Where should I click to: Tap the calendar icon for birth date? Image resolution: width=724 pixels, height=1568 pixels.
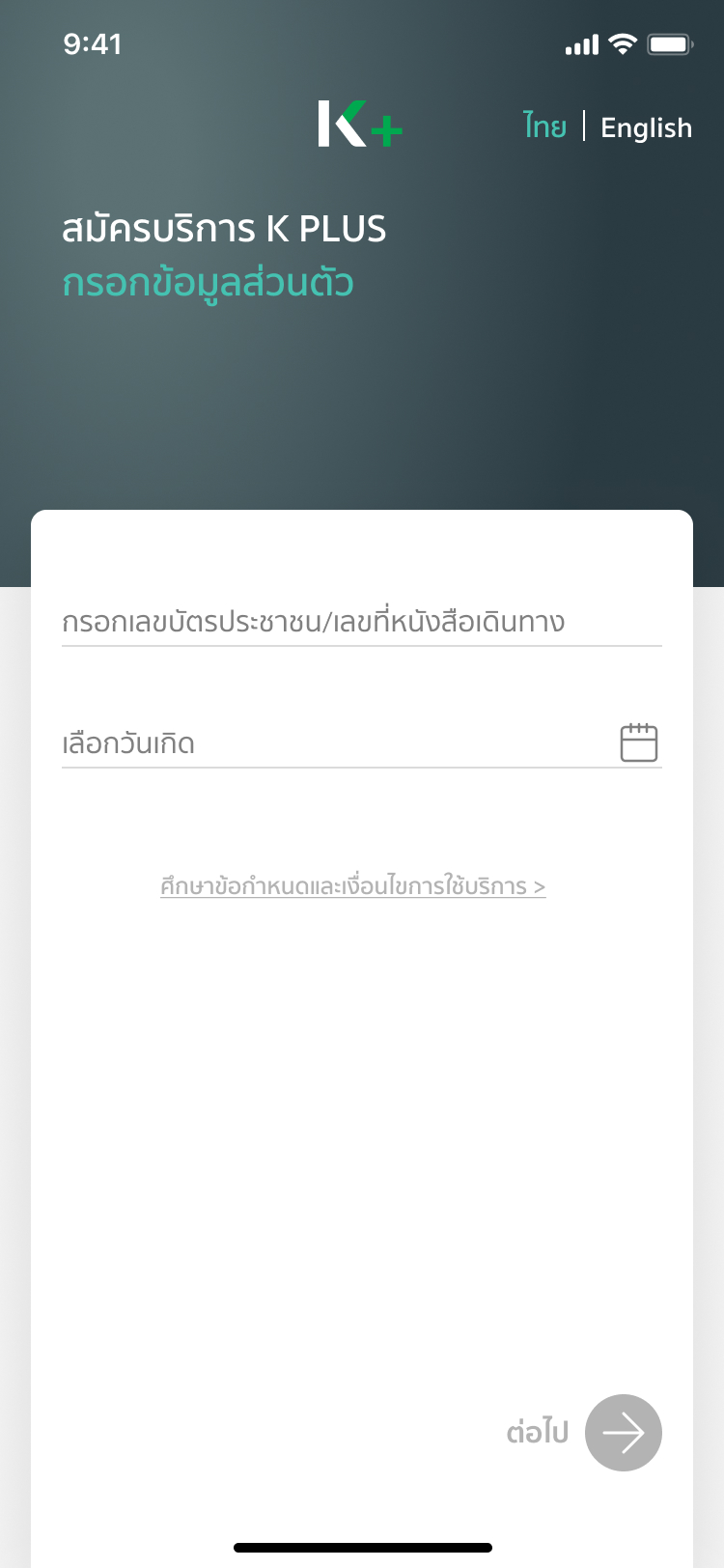(x=639, y=742)
